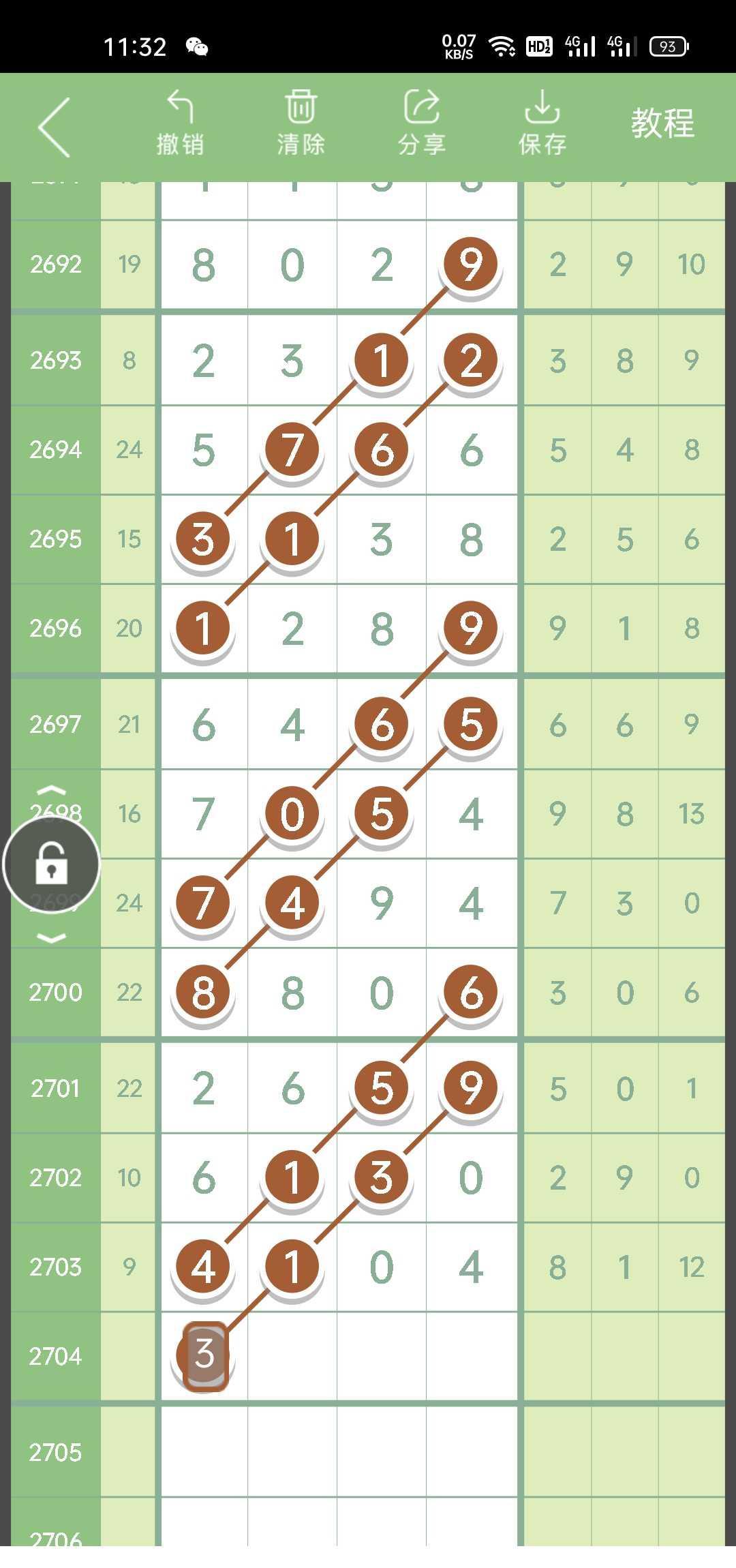Open the 教程 tutorial
Viewport: 736px width, 1568px height.
(x=662, y=124)
